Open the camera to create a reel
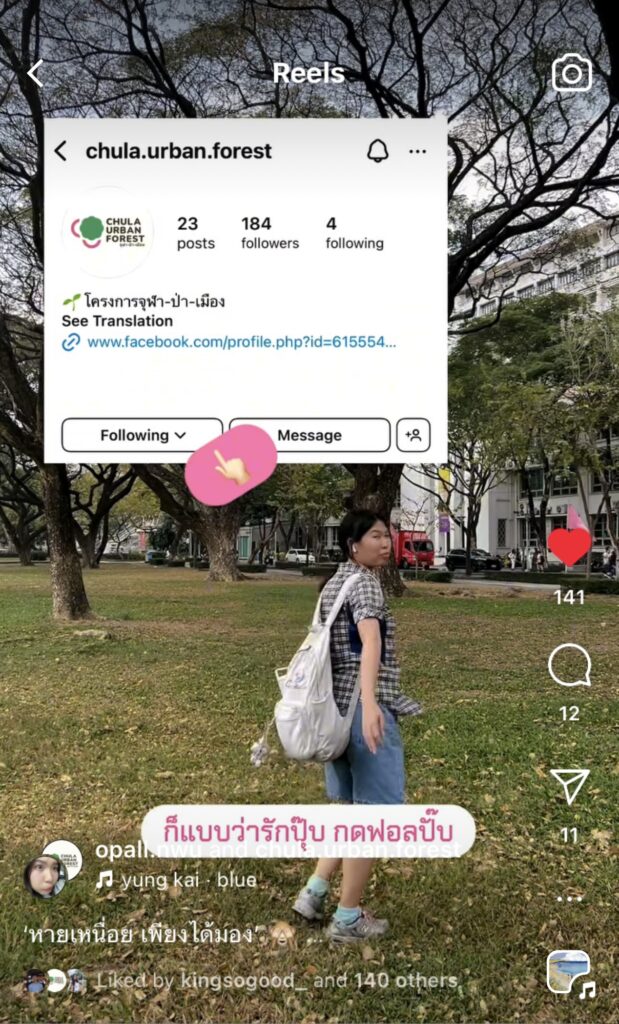This screenshot has height=1024, width=619. click(x=572, y=73)
